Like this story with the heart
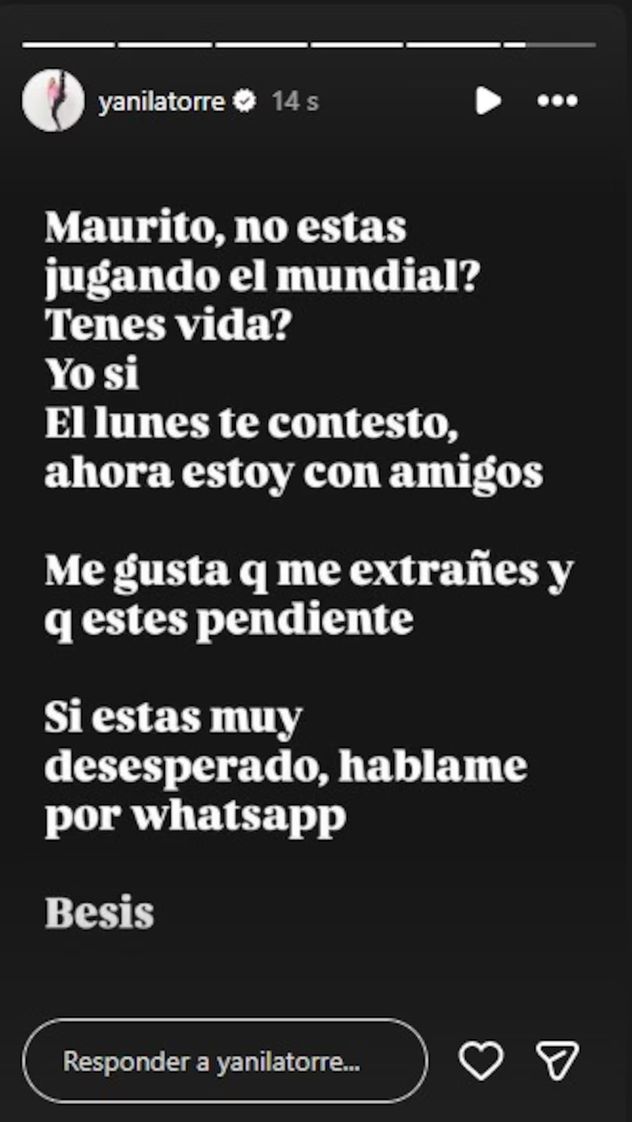This screenshot has width=632, height=1122. (480, 1060)
